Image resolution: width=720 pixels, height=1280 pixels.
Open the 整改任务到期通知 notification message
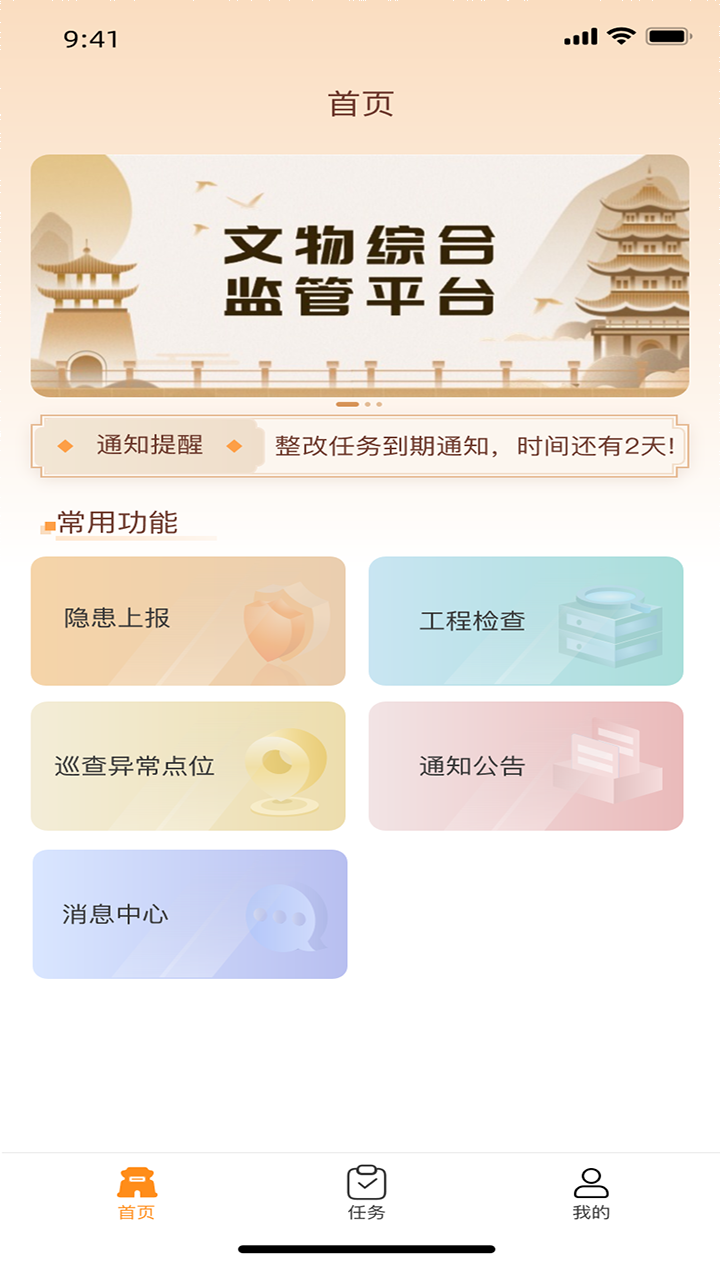pos(470,446)
